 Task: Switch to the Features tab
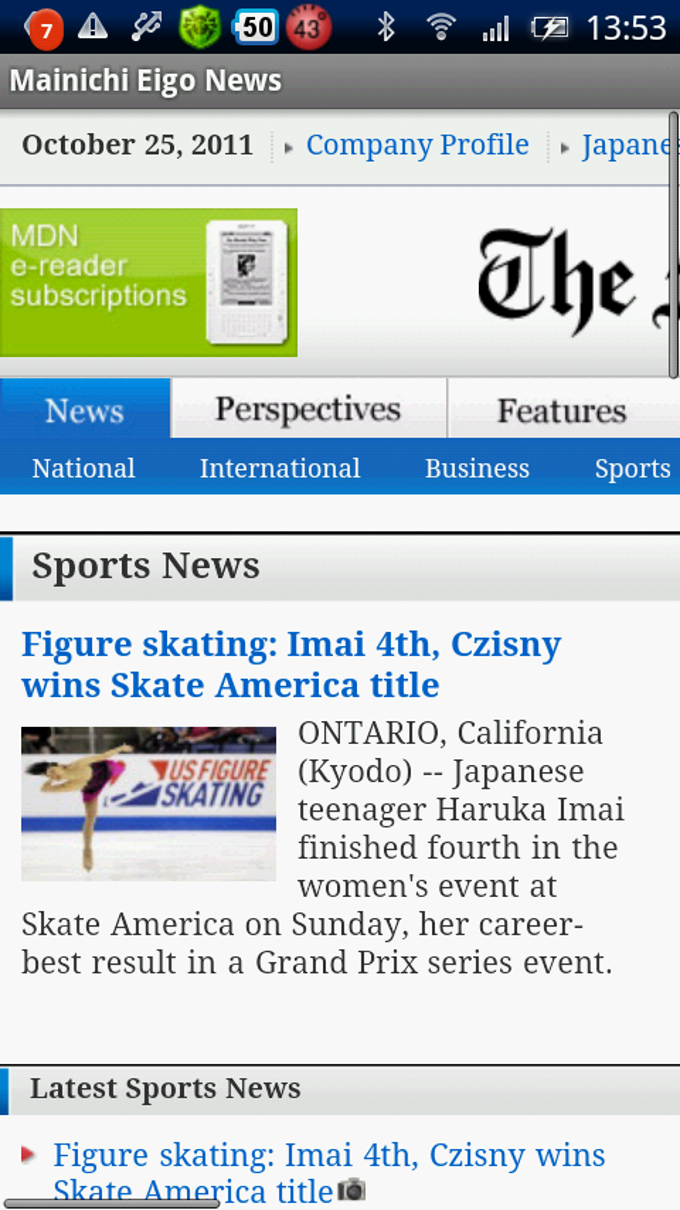pos(561,411)
